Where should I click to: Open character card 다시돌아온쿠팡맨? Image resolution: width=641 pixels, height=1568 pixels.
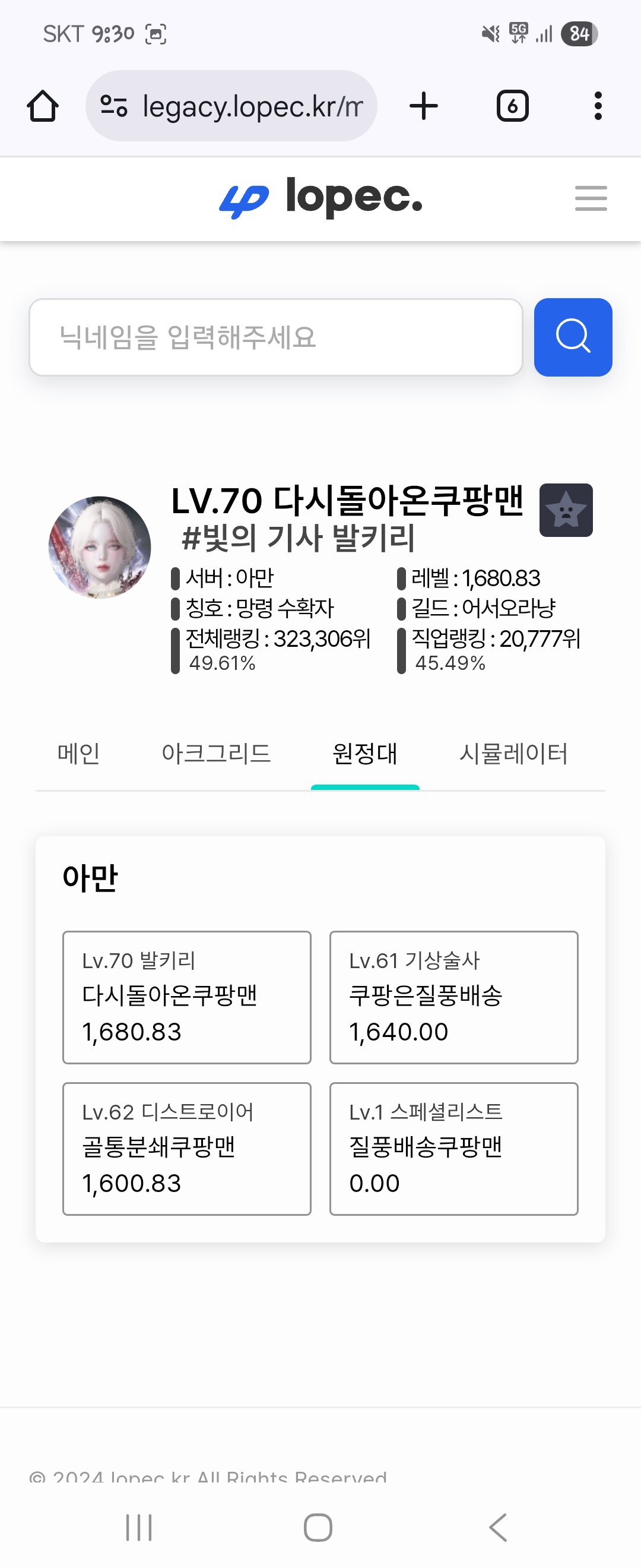pyautogui.click(x=187, y=997)
